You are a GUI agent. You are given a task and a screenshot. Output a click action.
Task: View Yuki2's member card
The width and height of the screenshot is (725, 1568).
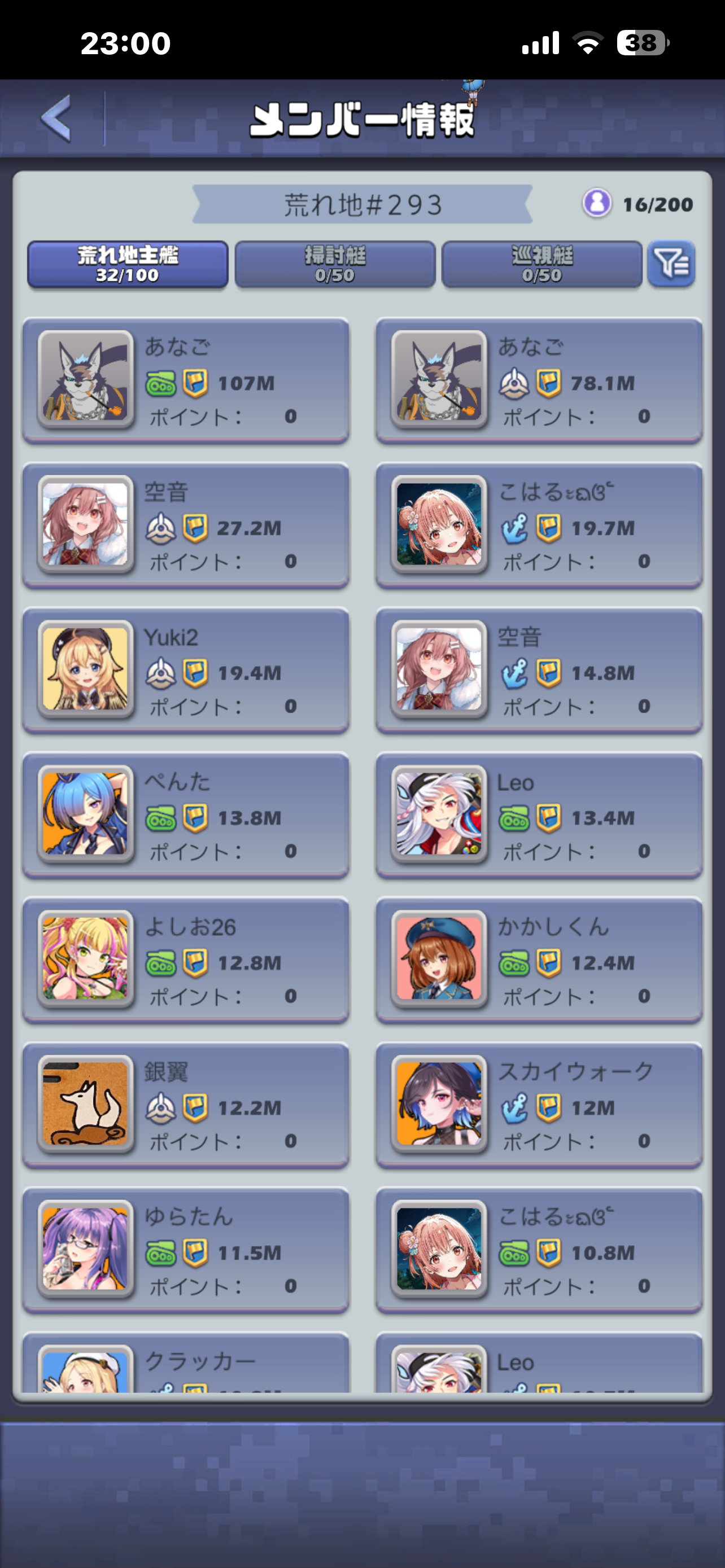click(186, 671)
